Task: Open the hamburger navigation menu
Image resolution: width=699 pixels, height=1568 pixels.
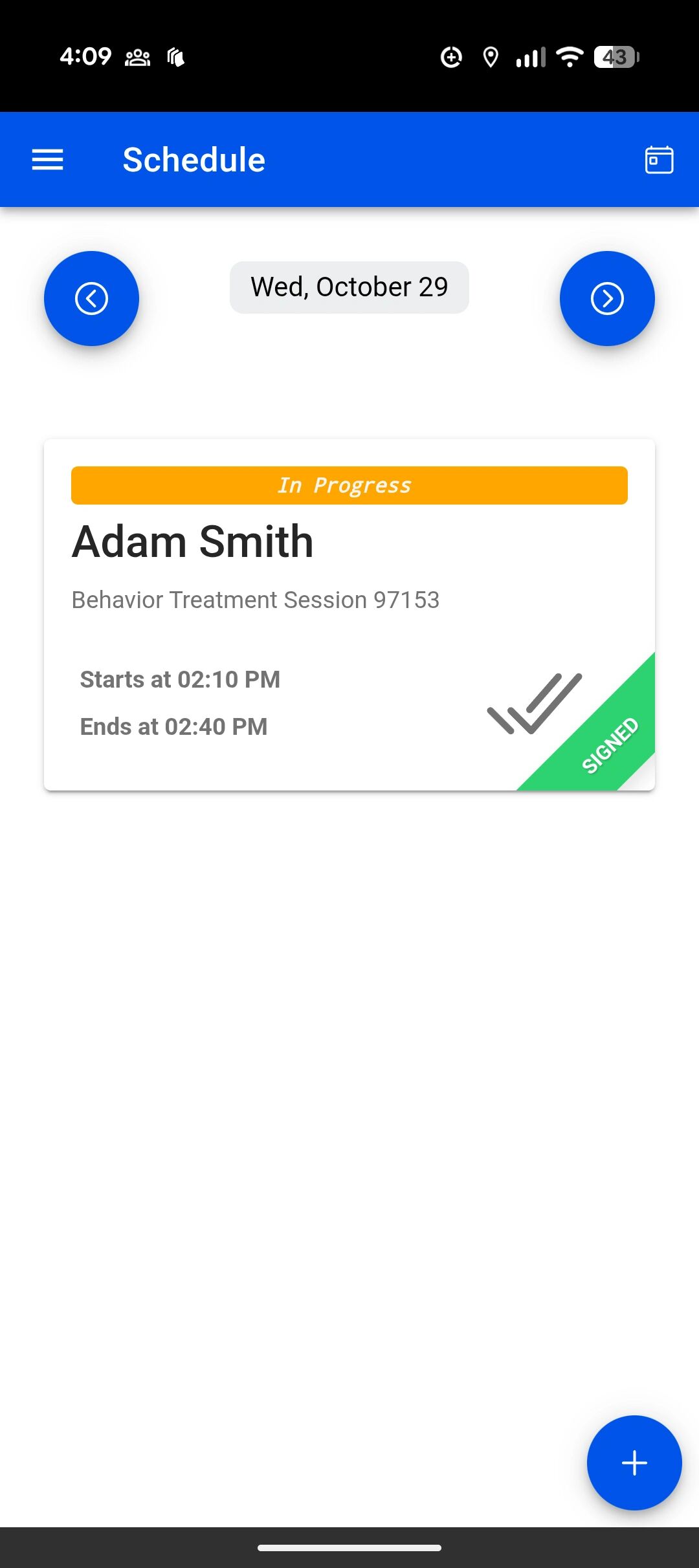Action: (48, 160)
